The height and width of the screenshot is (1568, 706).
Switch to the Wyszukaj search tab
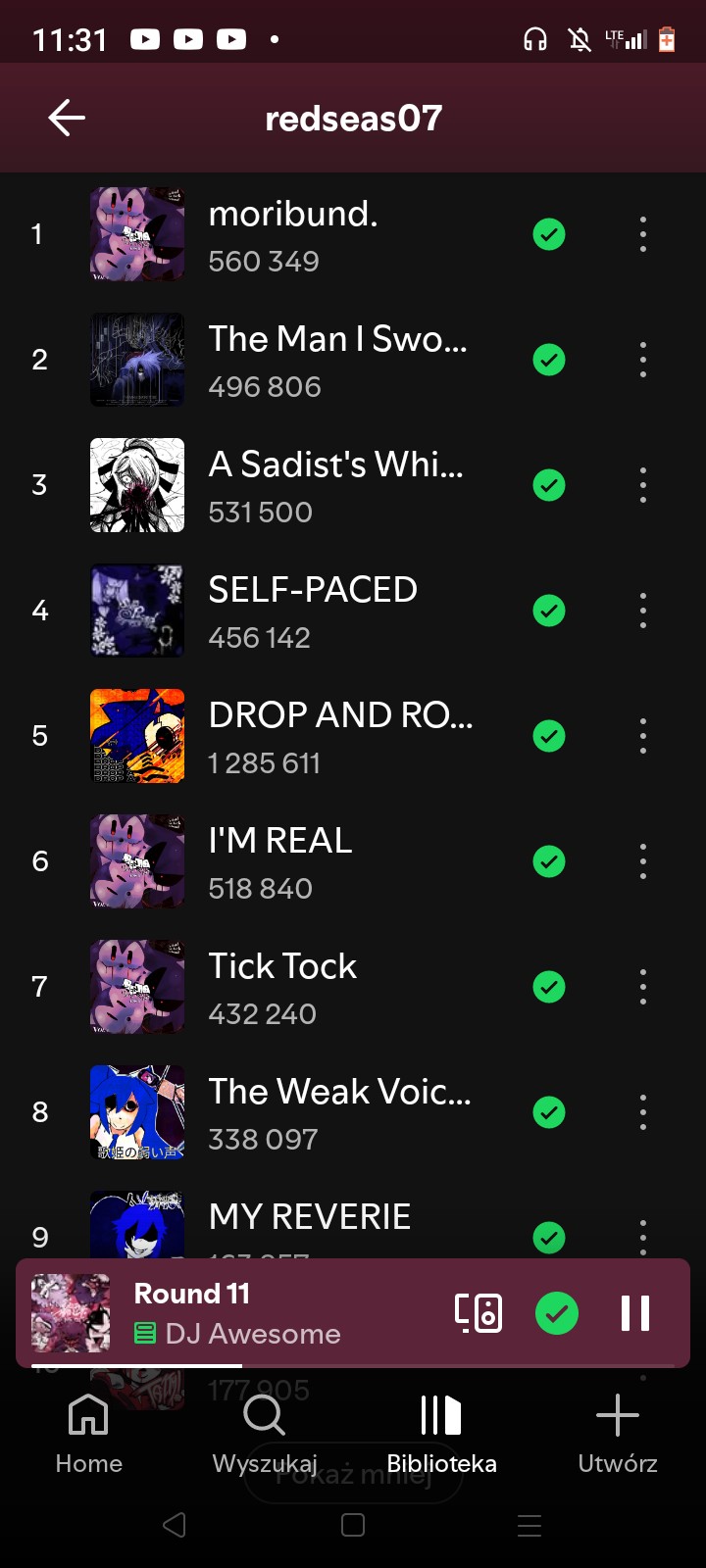[265, 1434]
